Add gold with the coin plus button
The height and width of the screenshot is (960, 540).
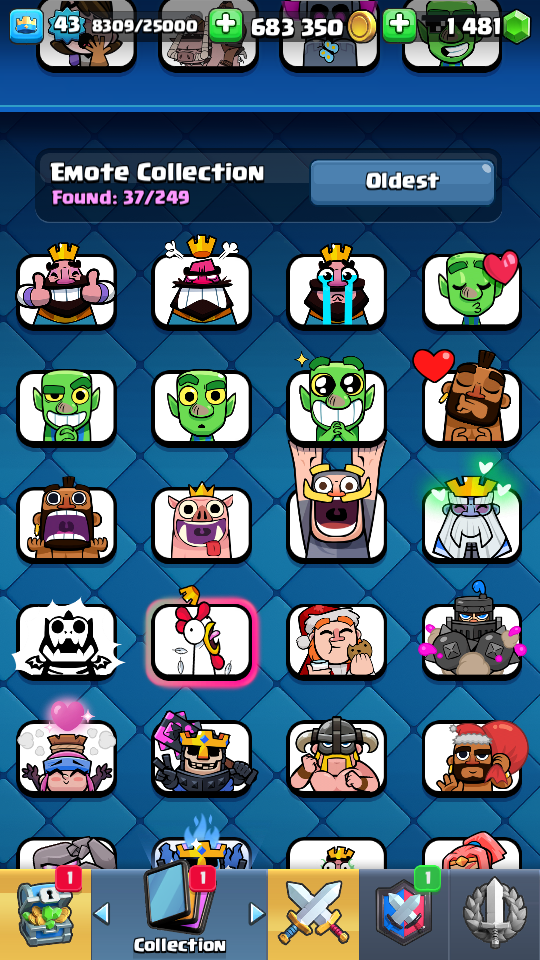coord(225,26)
